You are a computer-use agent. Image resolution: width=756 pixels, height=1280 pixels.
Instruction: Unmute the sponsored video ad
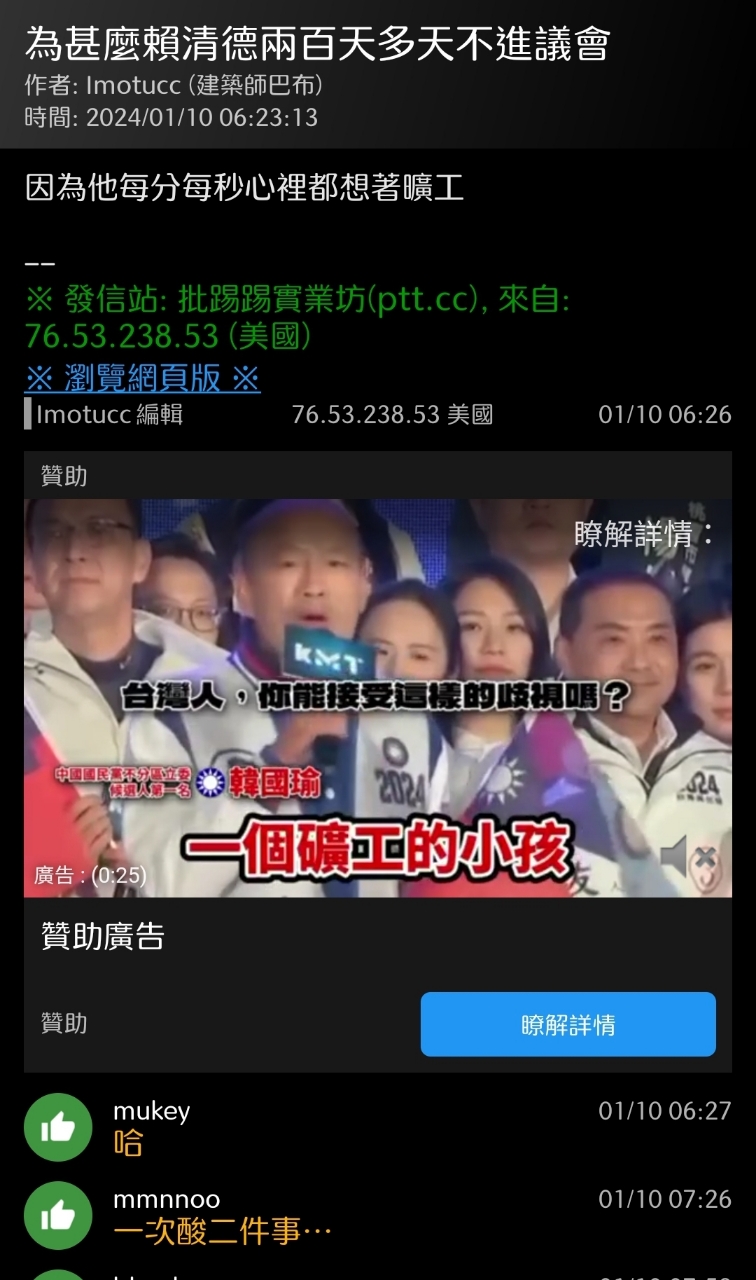click(x=688, y=858)
